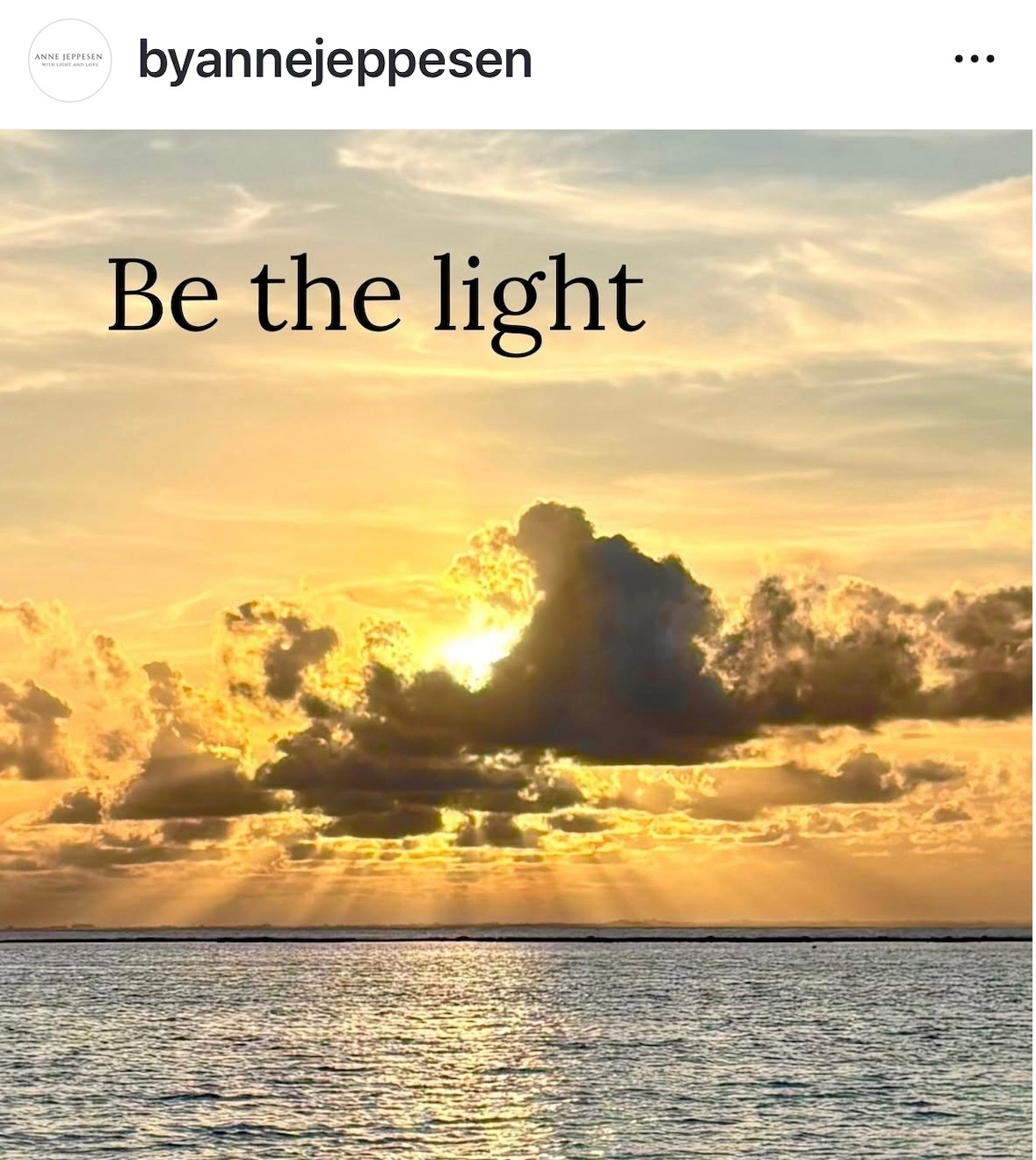1036x1160 pixels.
Task: Open byannejeppesen's profile picture
Action: click(x=70, y=61)
